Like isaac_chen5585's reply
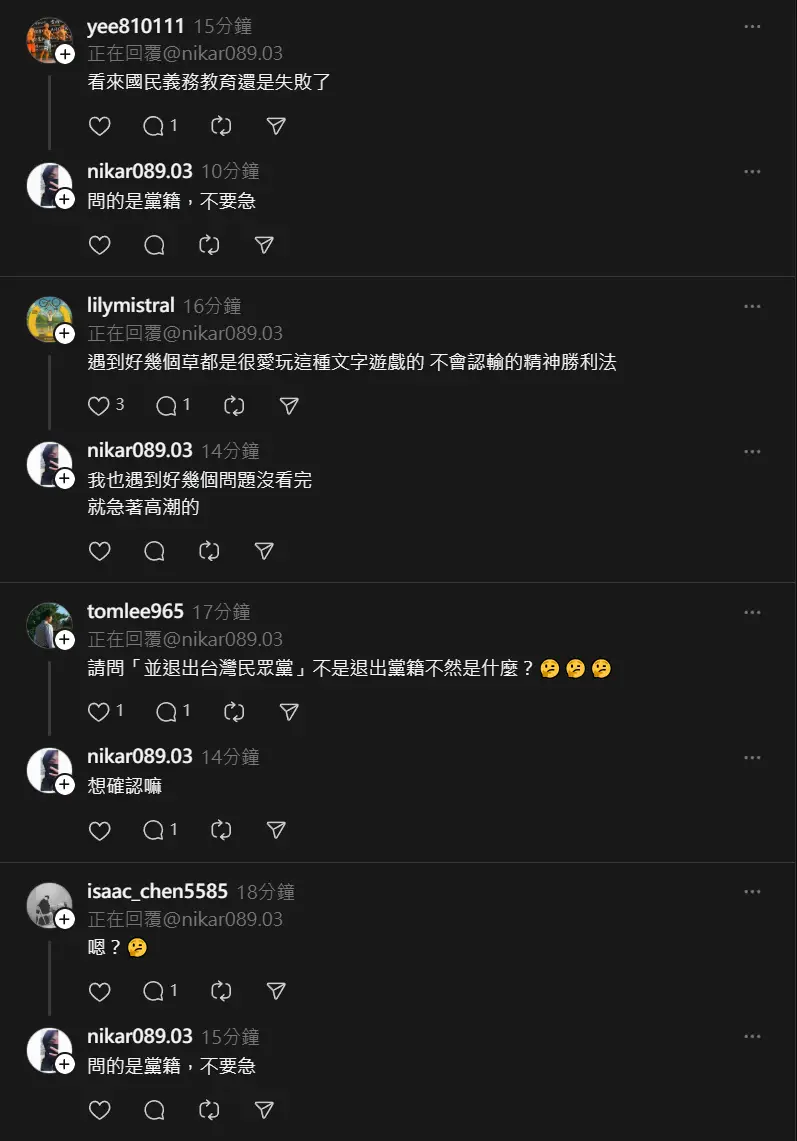 pos(100,992)
